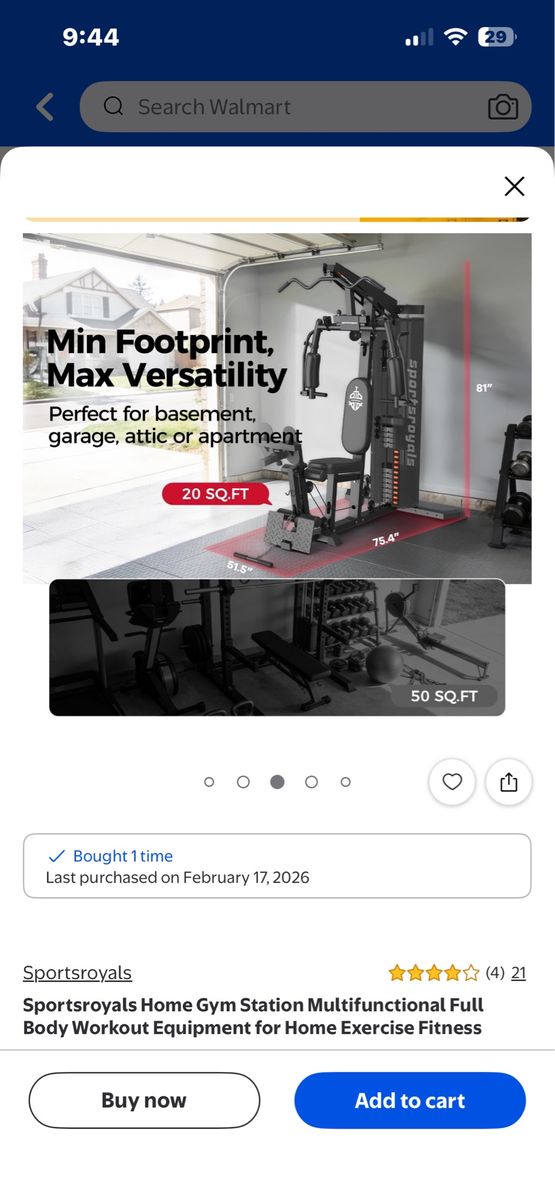Open the camera scanner icon
Image resolution: width=555 pixels, height=1200 pixels.
(x=503, y=107)
